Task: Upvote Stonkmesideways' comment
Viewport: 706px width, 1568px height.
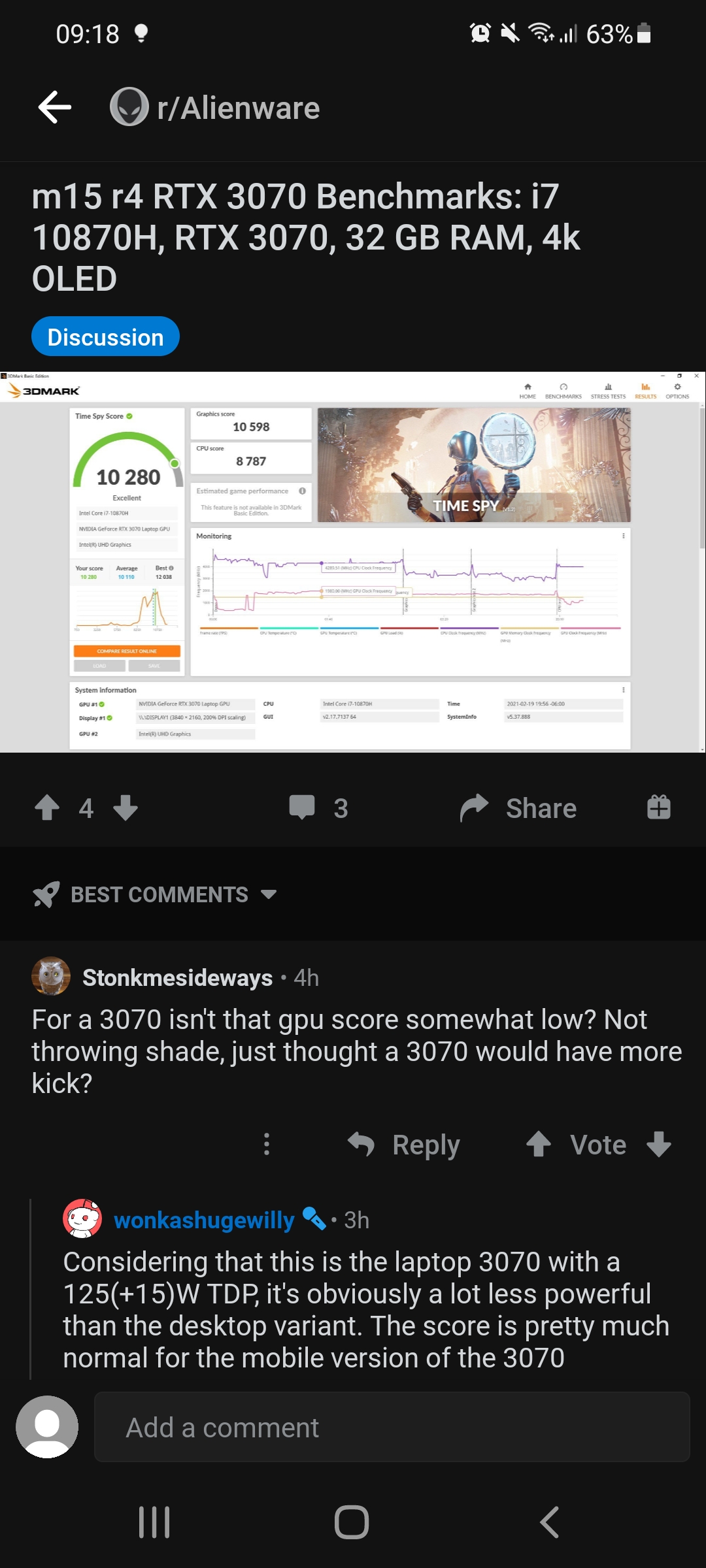Action: 539,1144
